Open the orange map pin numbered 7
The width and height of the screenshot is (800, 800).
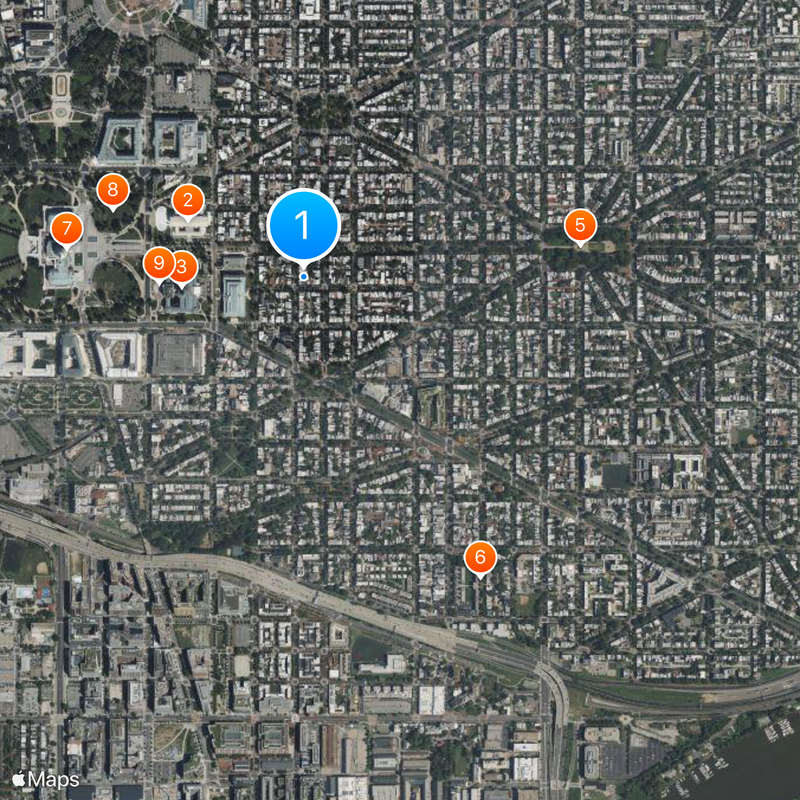66,229
